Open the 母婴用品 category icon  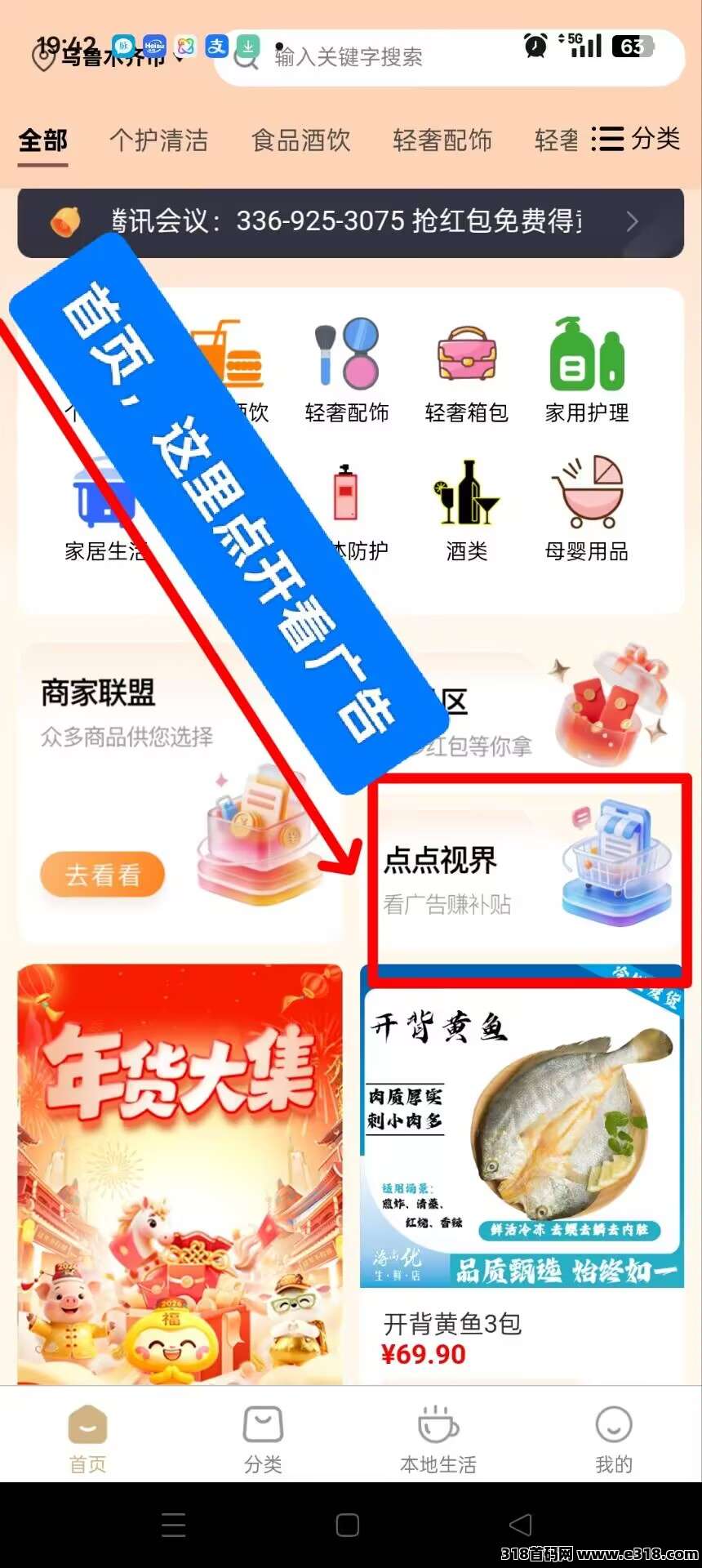click(587, 498)
